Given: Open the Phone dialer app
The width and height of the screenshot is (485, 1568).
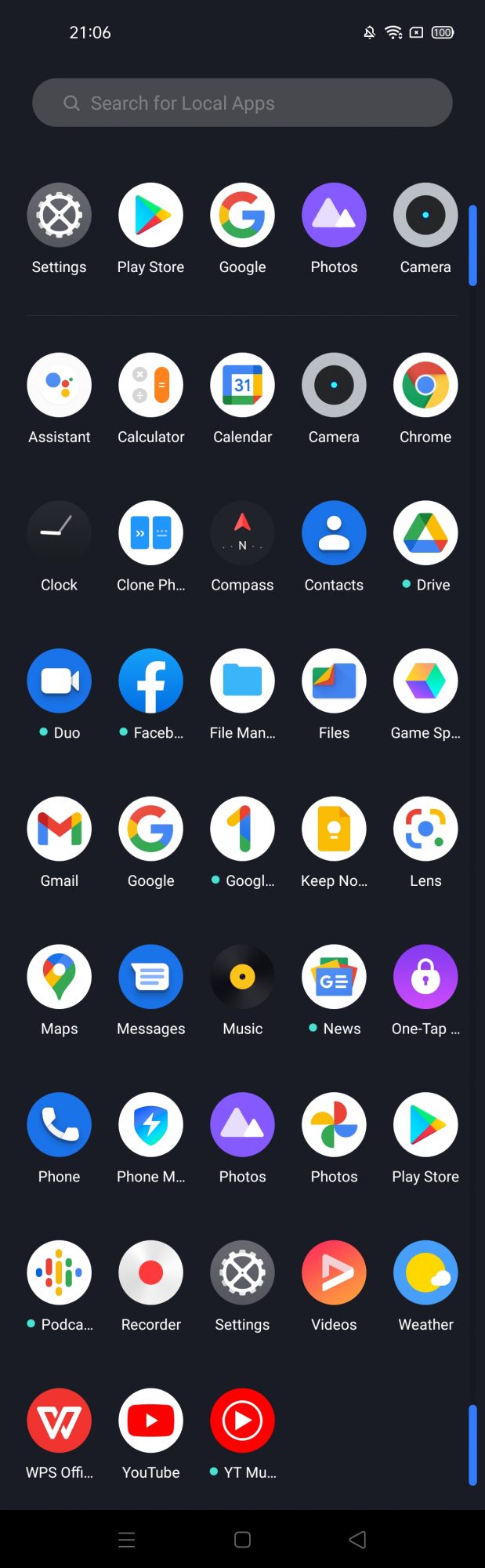Looking at the screenshot, I should click(60, 1125).
